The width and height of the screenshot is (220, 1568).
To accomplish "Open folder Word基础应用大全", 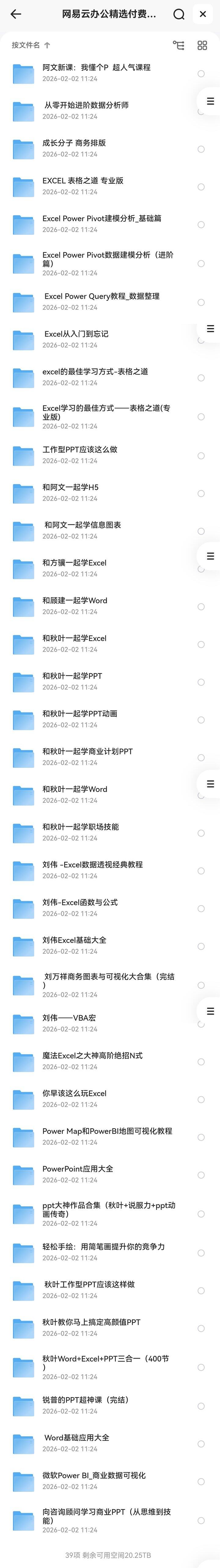I will coord(77,1438).
